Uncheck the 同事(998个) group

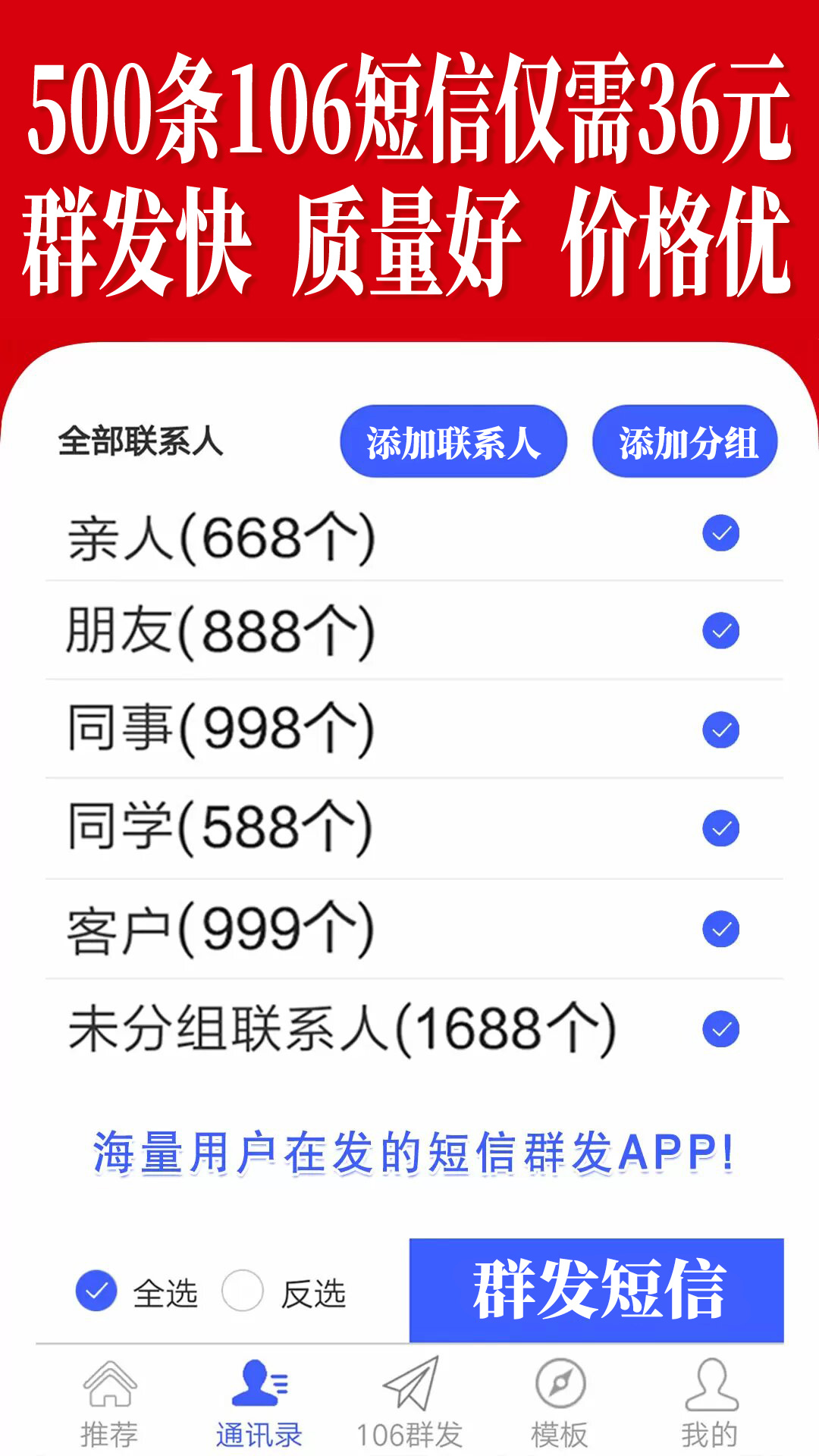click(x=720, y=729)
